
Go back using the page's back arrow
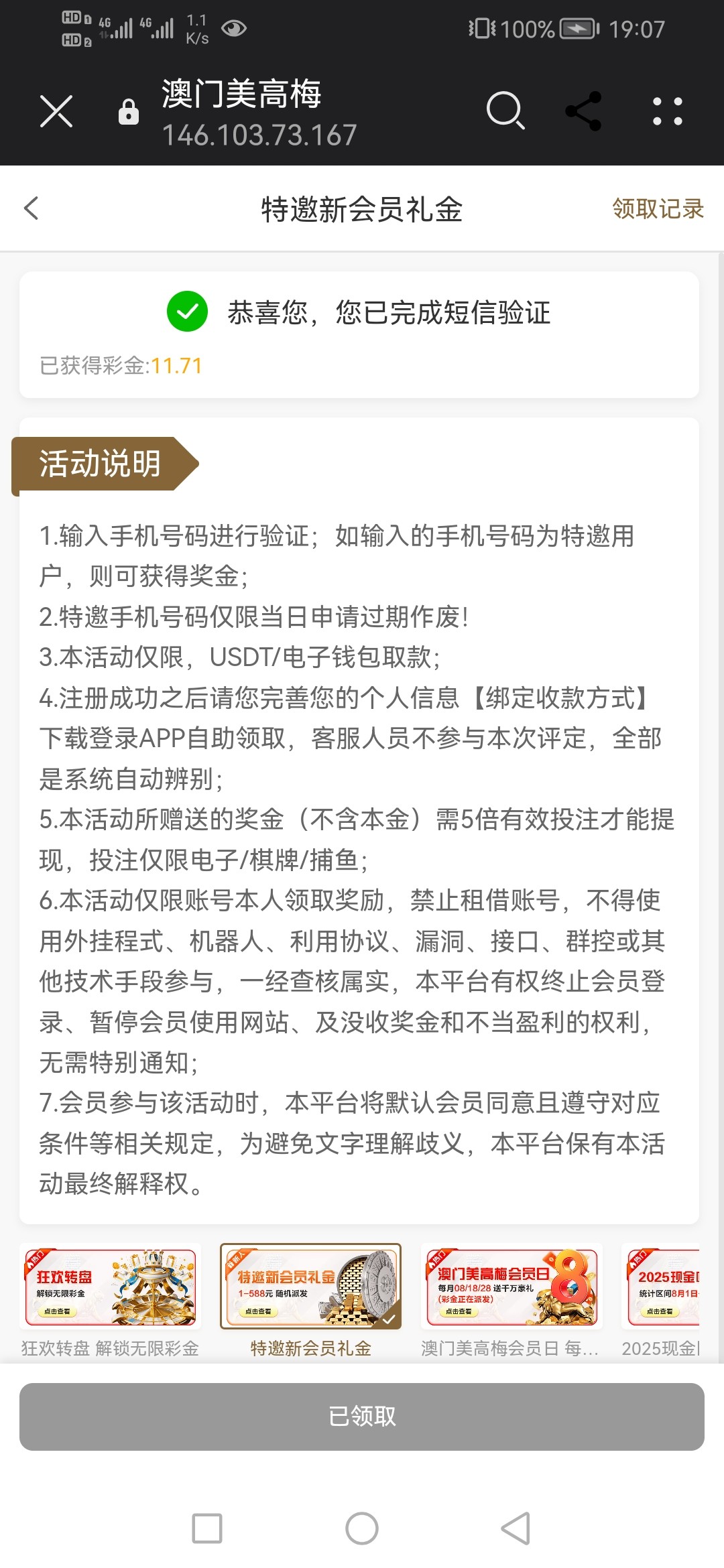pyautogui.click(x=32, y=208)
